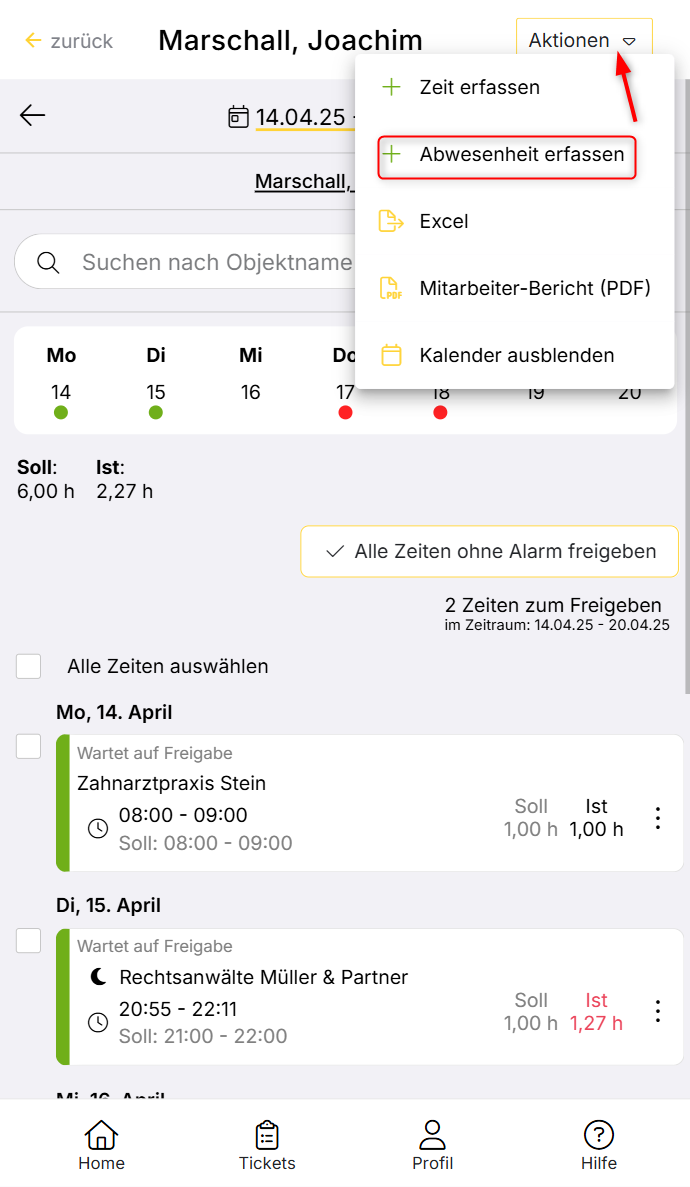Go back via the zurück link
This screenshot has height=1187, width=690.
tap(68, 41)
